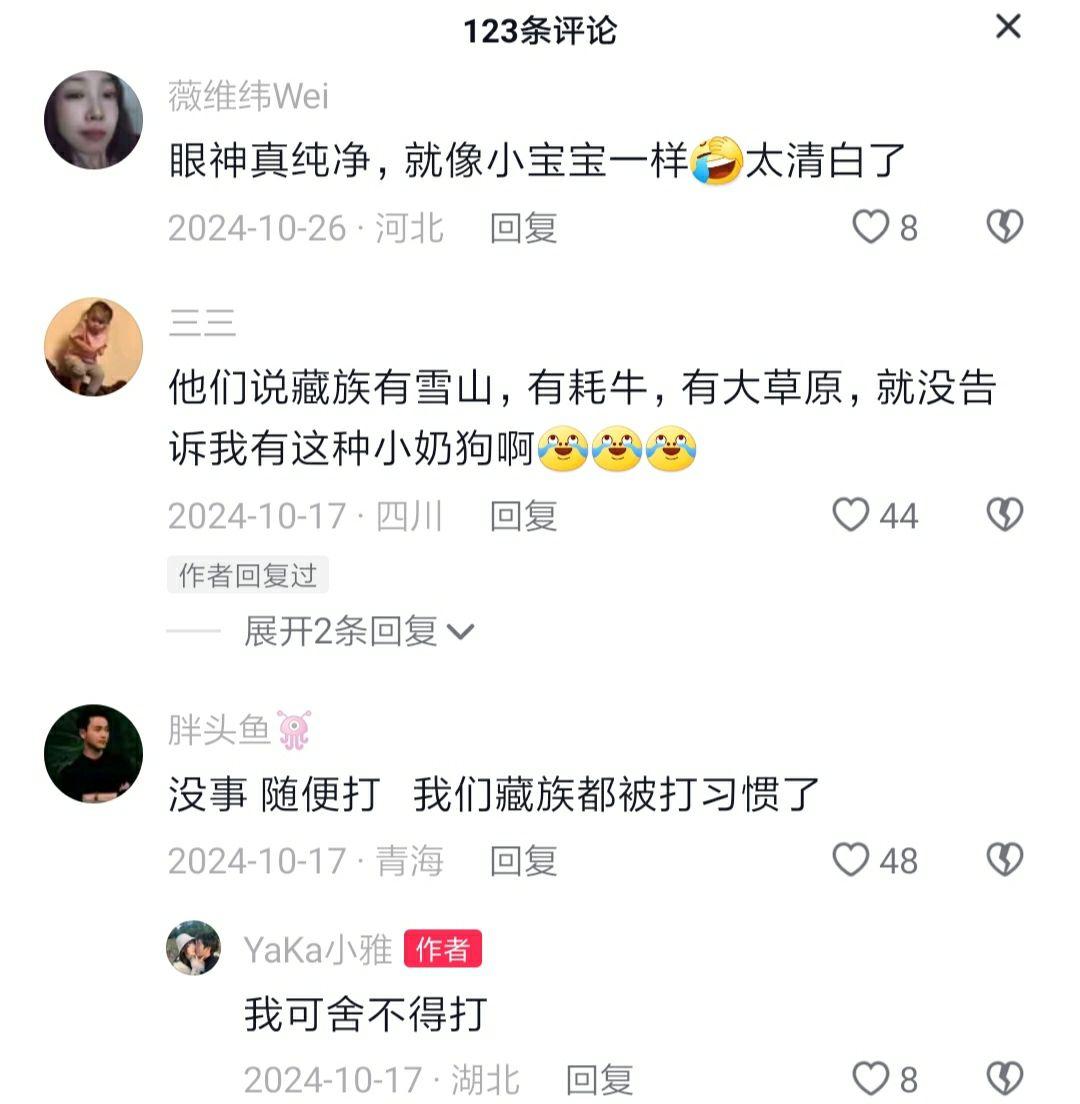The width and height of the screenshot is (1080, 1104).
Task: Like YaKa小雅's reply 我可舍不得打
Action: pos(870,1078)
